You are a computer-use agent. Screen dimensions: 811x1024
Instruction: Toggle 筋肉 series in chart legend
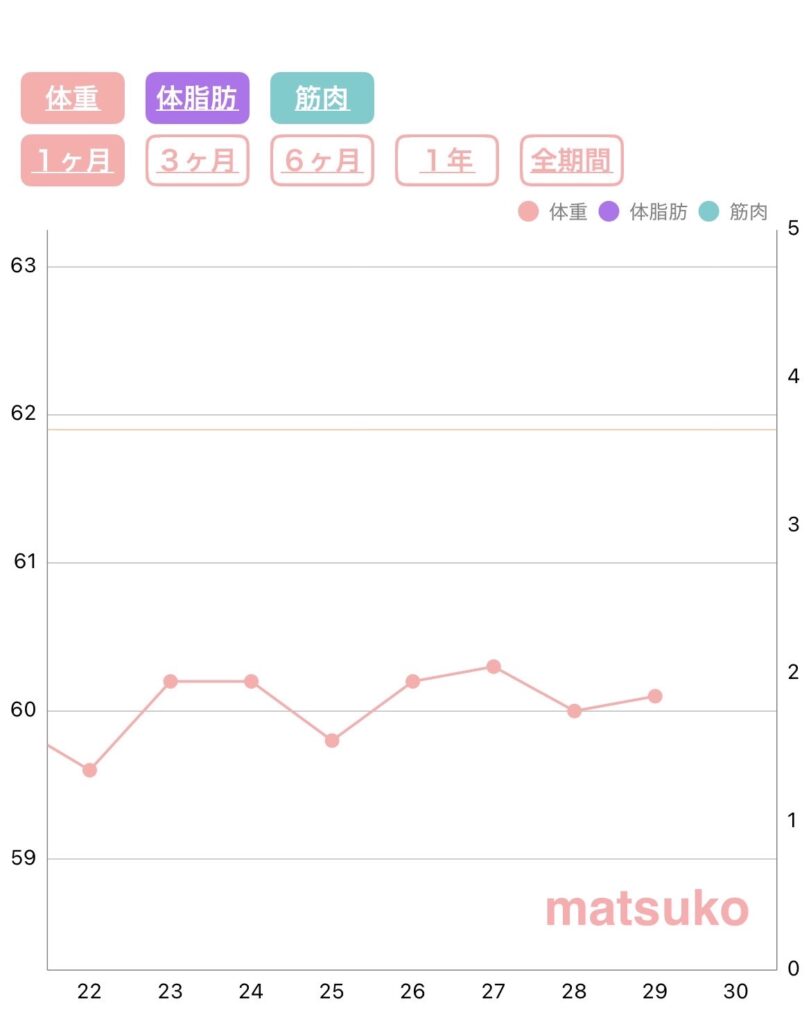pyautogui.click(x=734, y=212)
